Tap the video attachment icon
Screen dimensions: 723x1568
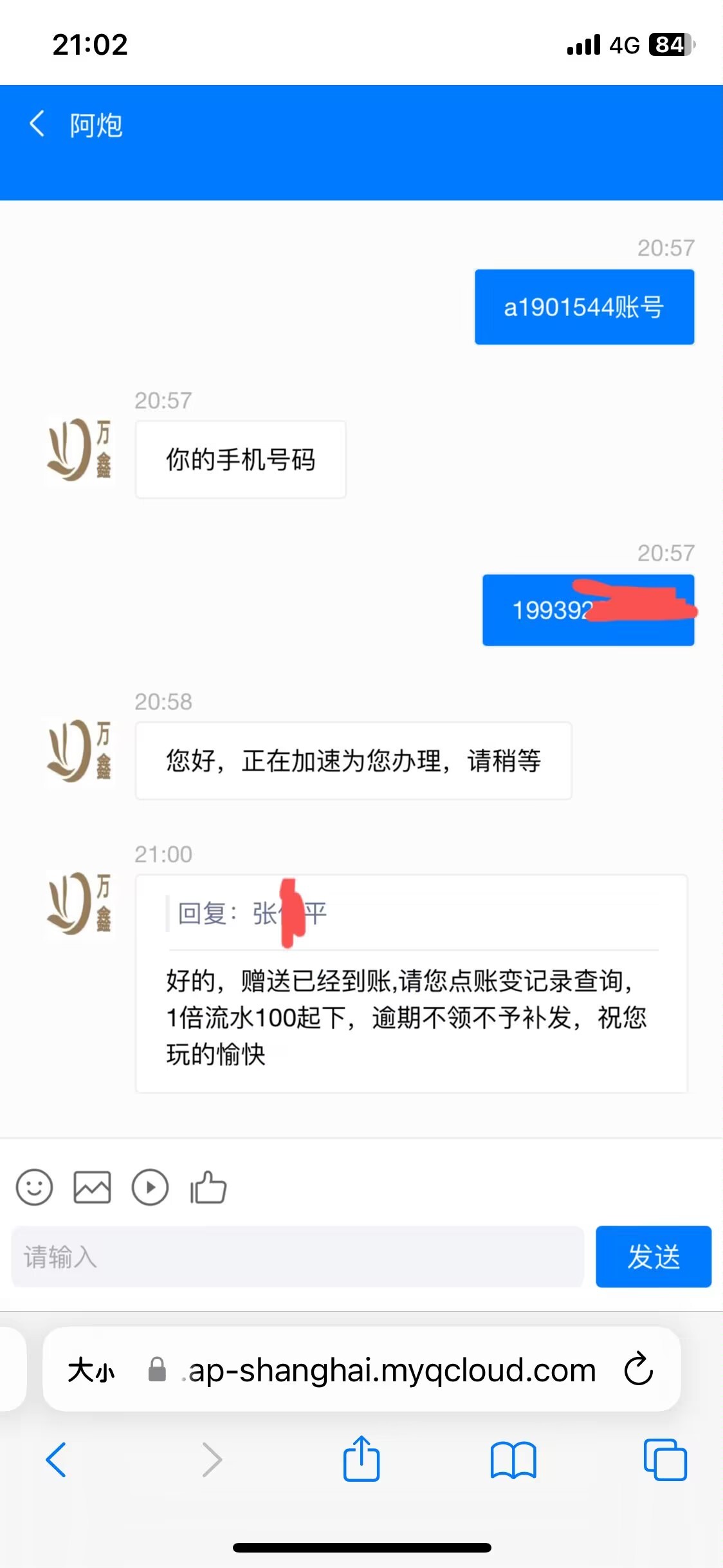tap(150, 1187)
